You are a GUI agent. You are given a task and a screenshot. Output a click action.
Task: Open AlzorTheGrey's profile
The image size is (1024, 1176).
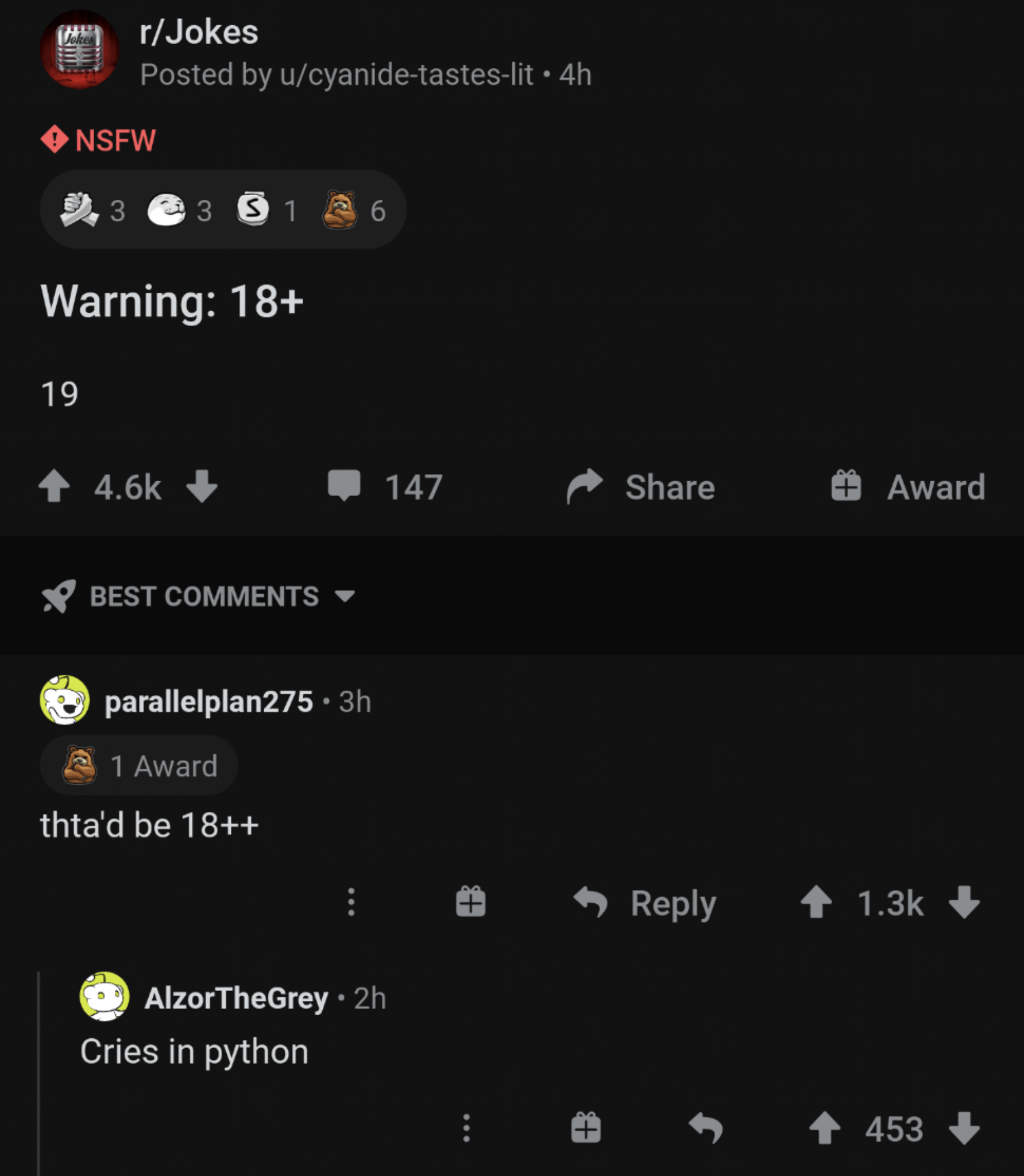click(x=236, y=998)
